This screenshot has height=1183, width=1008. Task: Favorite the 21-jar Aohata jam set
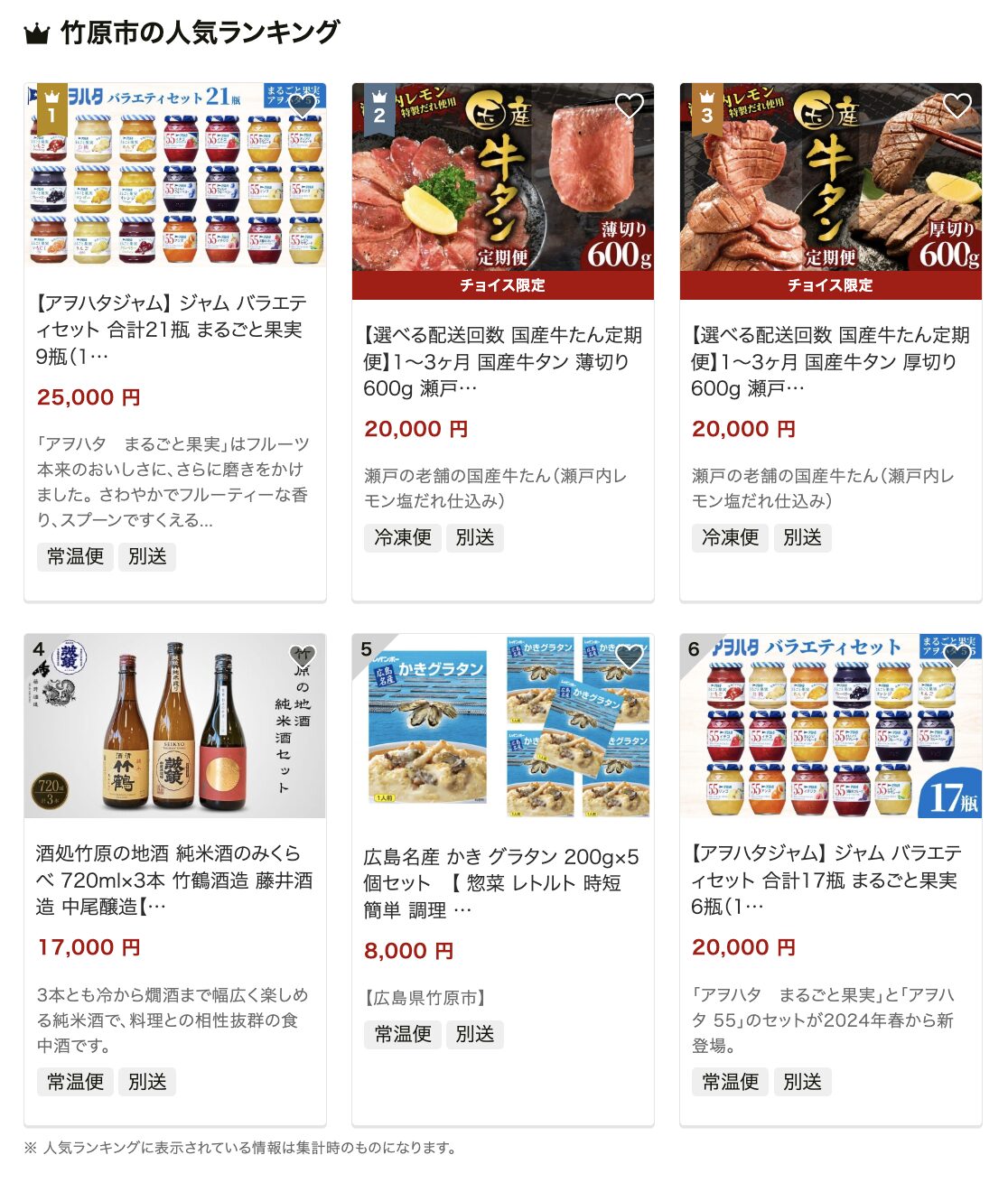302,106
